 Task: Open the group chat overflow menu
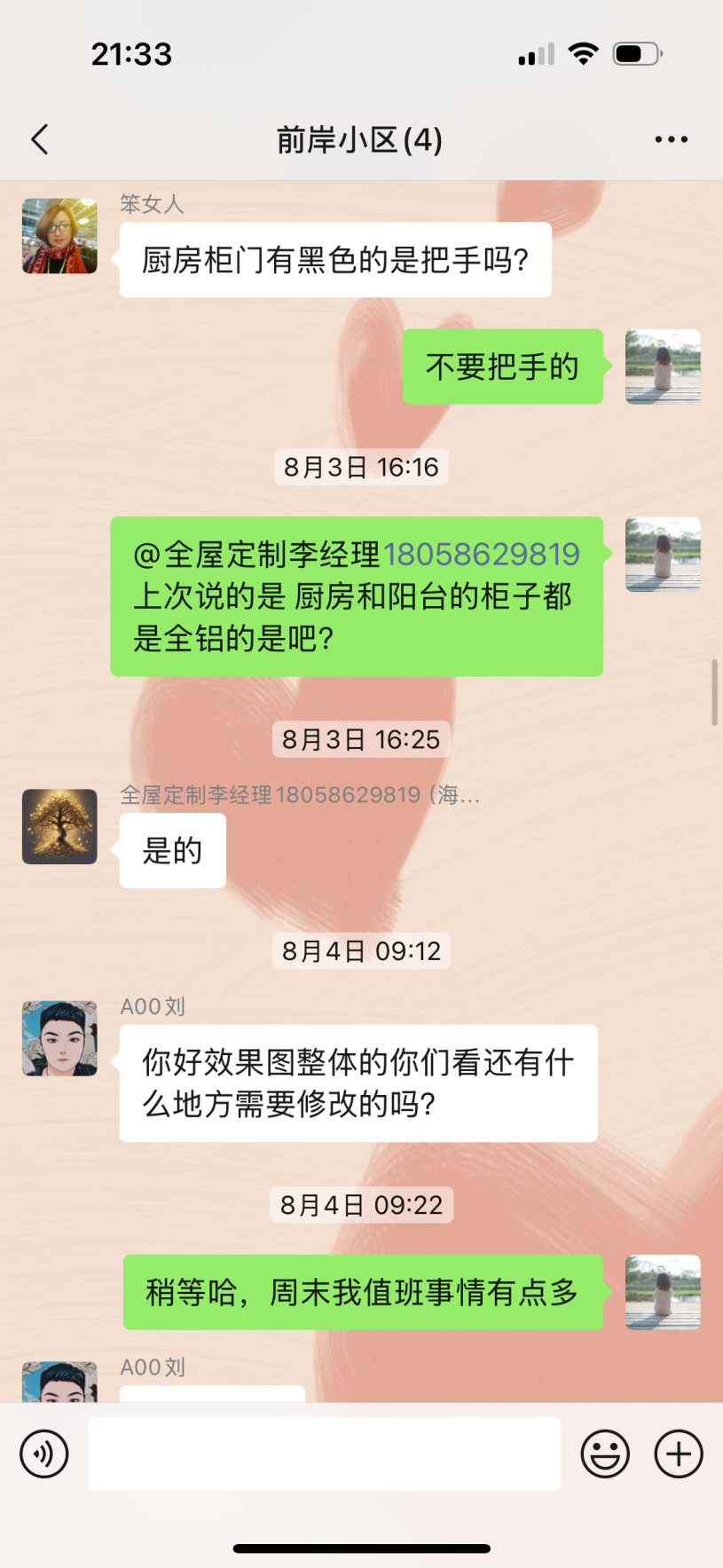[671, 139]
